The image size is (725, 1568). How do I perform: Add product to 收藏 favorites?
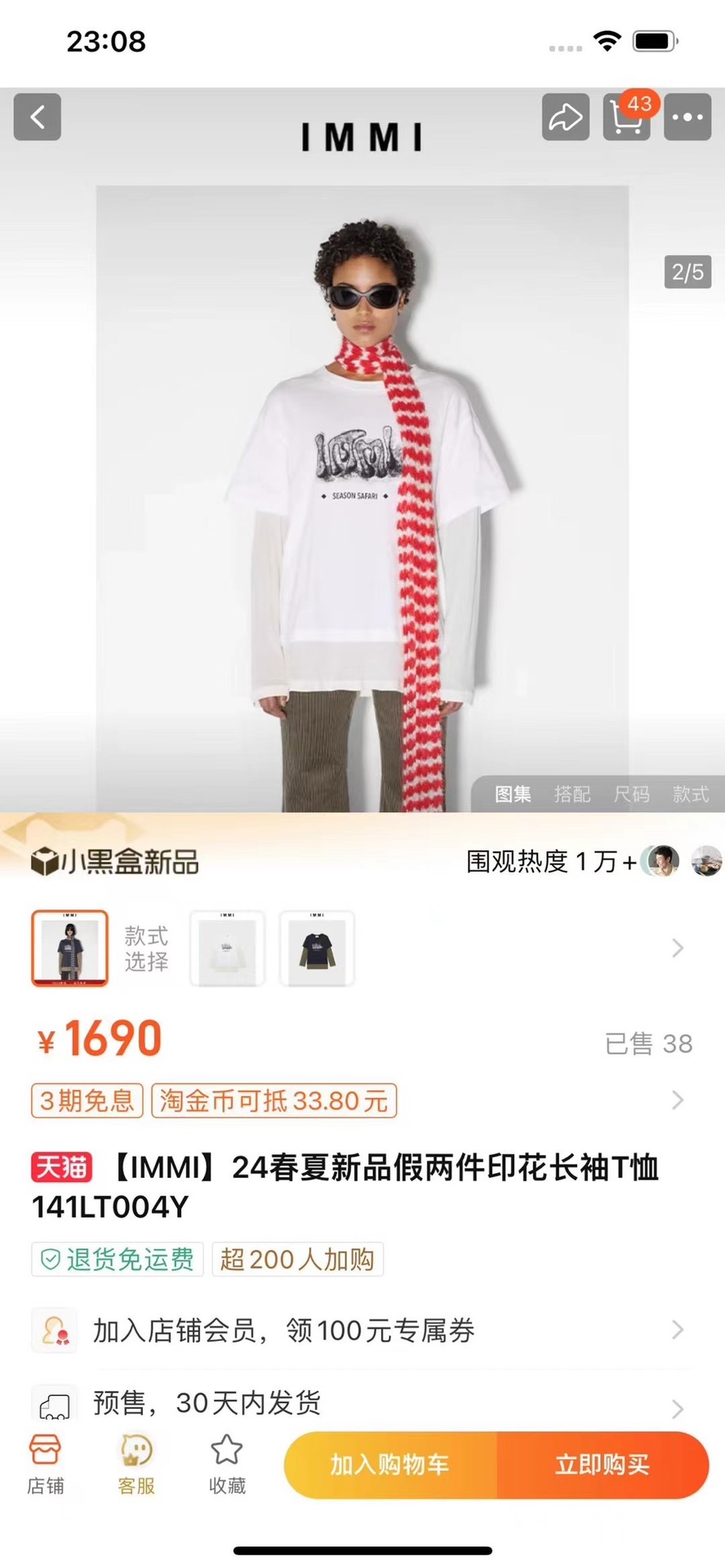point(226,1465)
